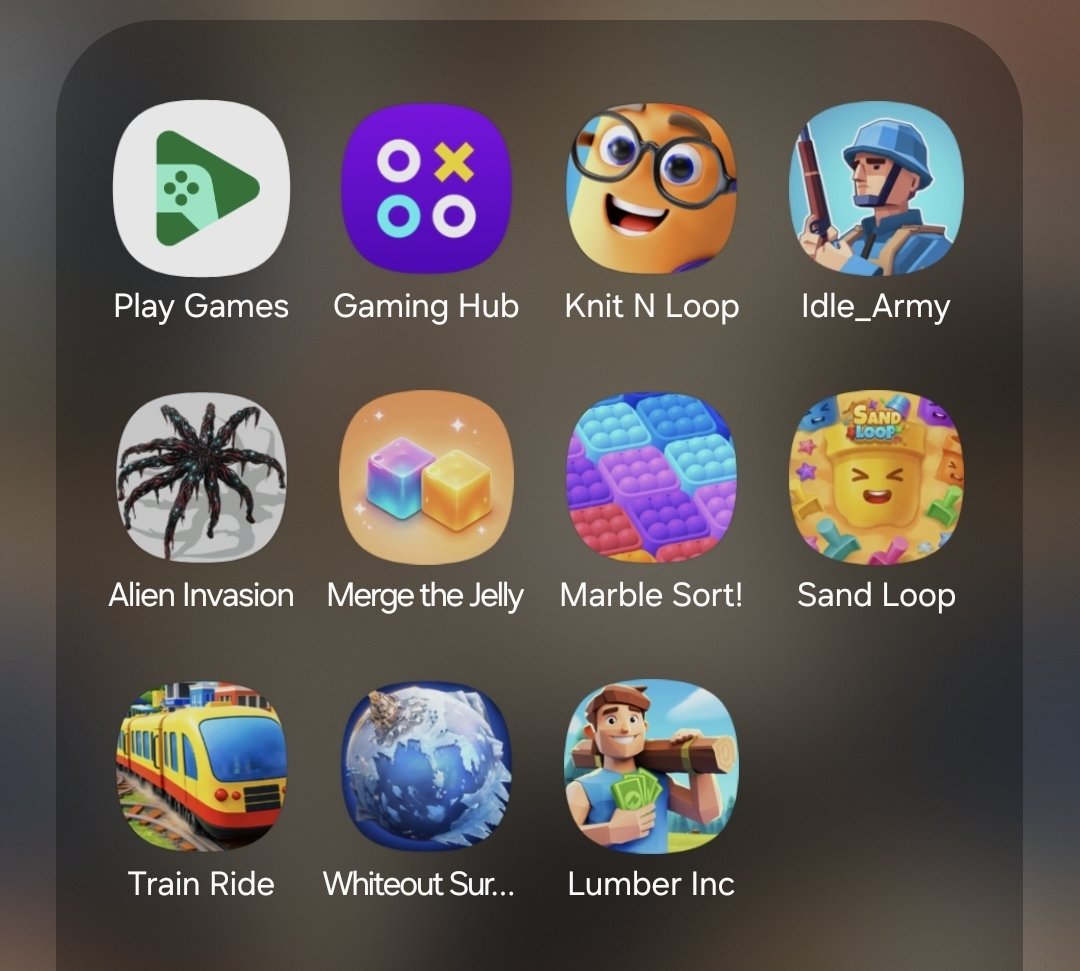This screenshot has height=971, width=1080.
Task: Launch Gaming Hub
Action: (426, 189)
